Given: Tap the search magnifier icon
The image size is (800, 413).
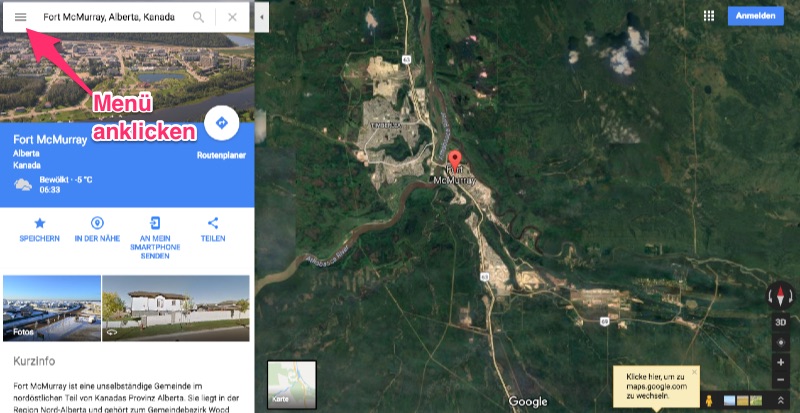Looking at the screenshot, I should [x=199, y=17].
